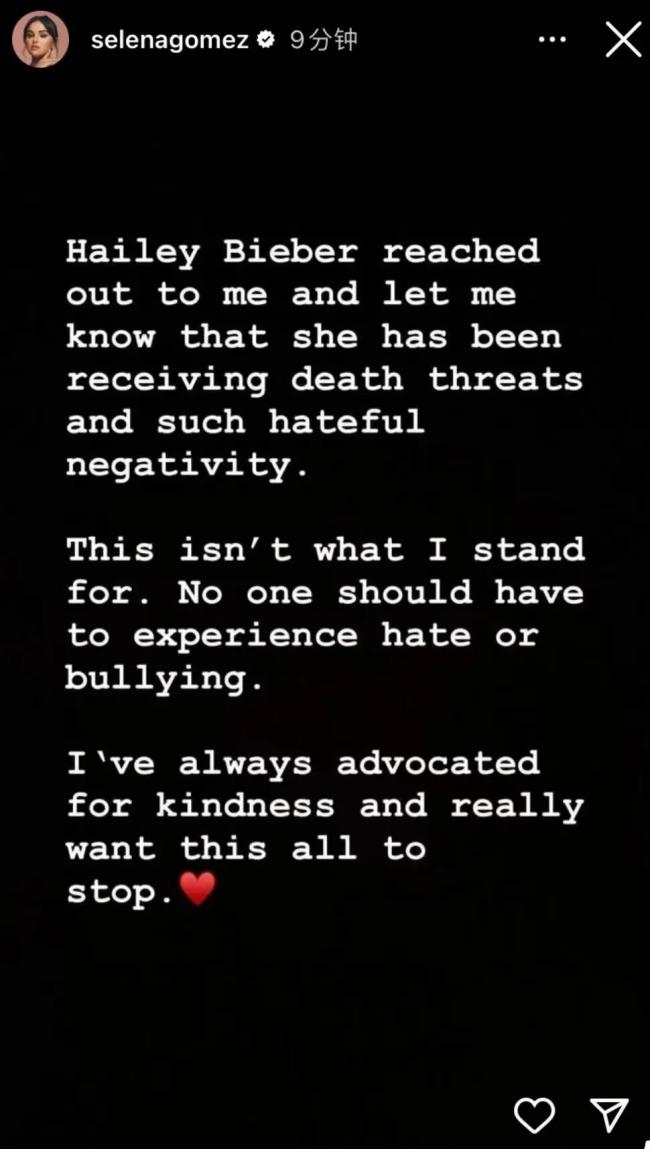Tap the selenagomez username
This screenshot has height=1149, width=650.
click(x=169, y=41)
